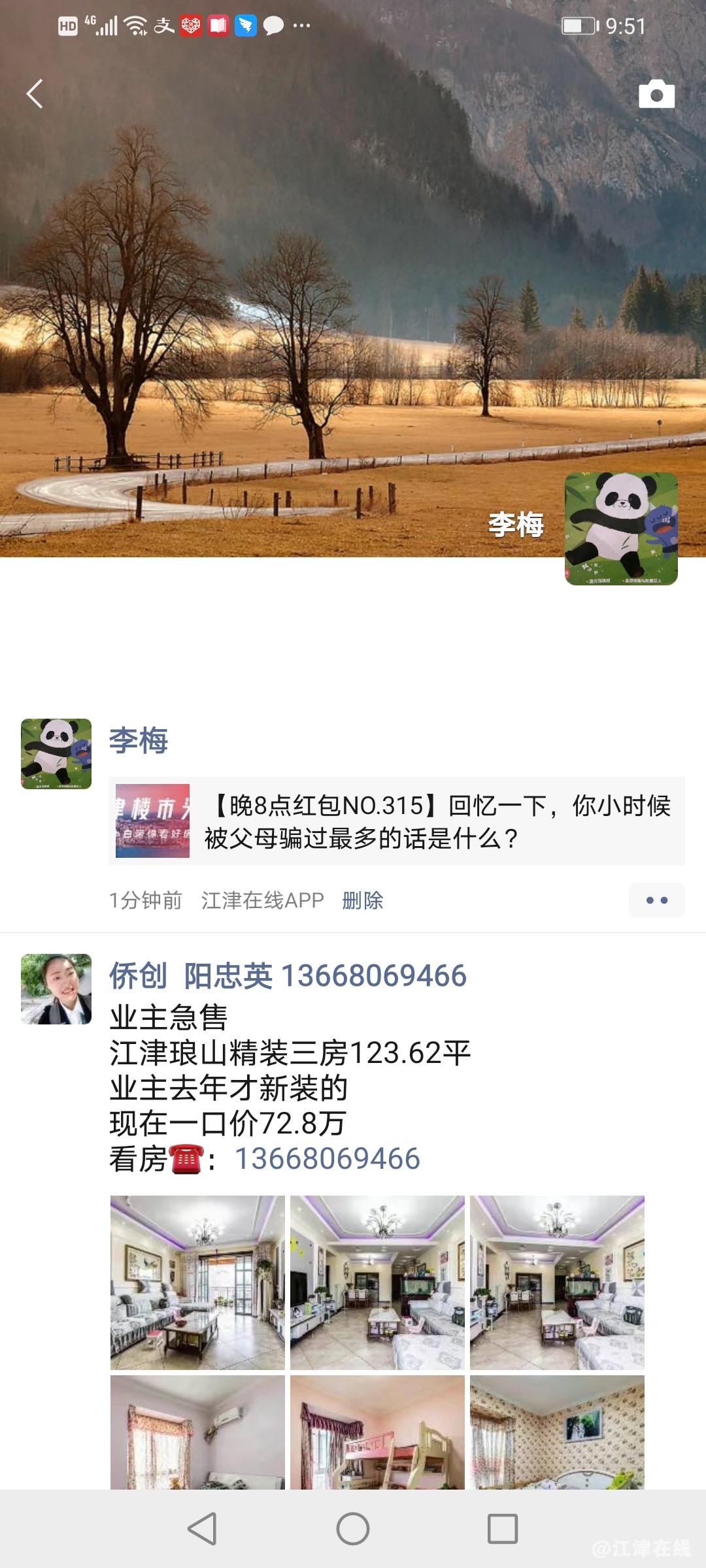Open 侨创 阳忠英's profile name
Screen dimensions: 706x1568
[x=288, y=976]
